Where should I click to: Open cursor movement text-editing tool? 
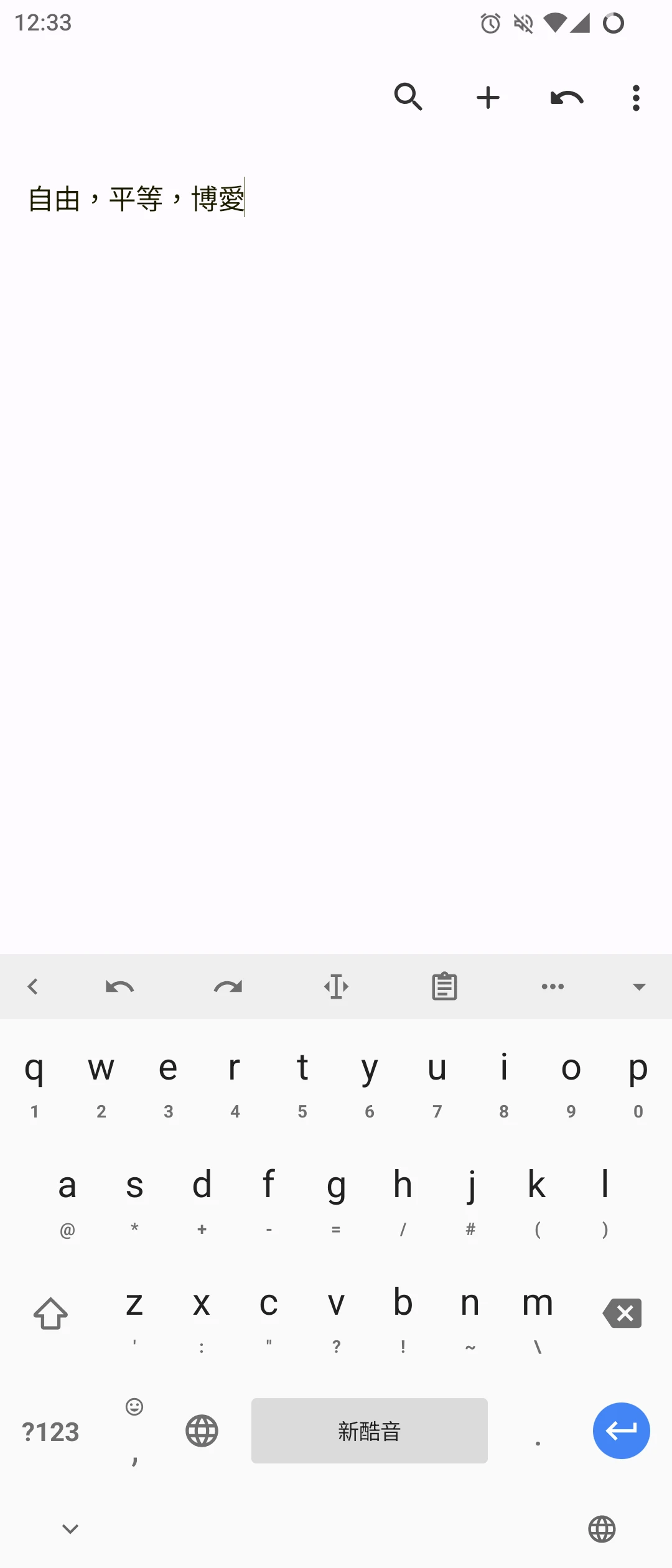(336, 986)
